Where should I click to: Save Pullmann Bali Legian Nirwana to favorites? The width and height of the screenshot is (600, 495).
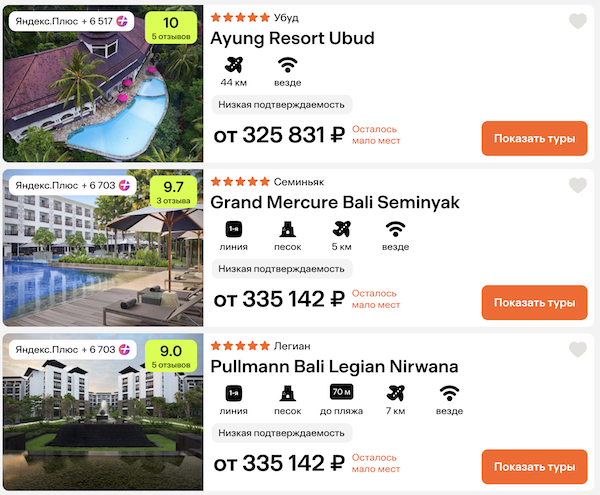pyautogui.click(x=577, y=350)
